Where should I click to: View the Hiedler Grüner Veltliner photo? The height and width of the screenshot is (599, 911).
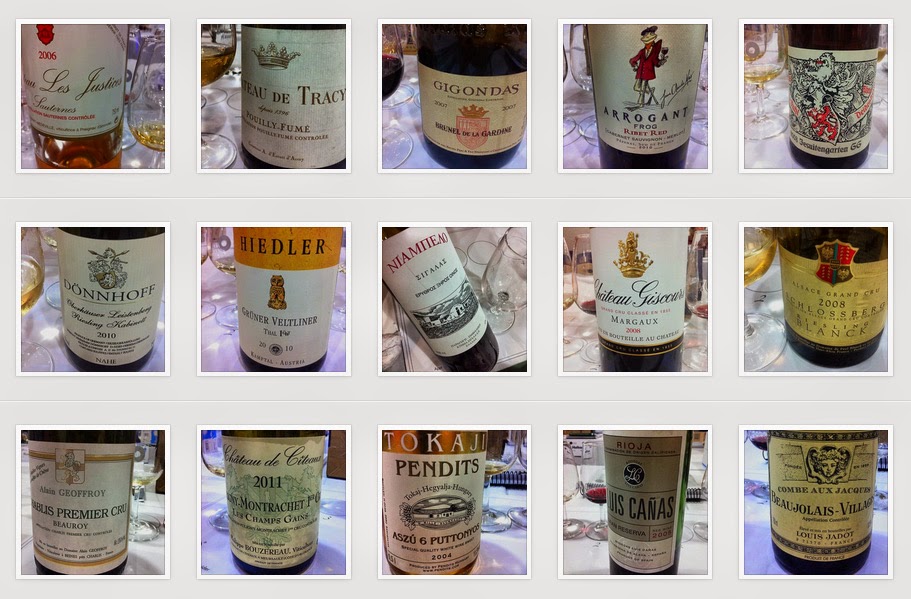273,299
